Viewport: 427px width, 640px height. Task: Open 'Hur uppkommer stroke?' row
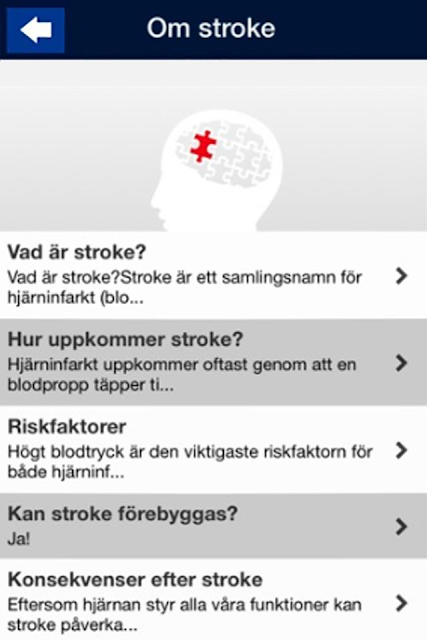[x=214, y=362]
